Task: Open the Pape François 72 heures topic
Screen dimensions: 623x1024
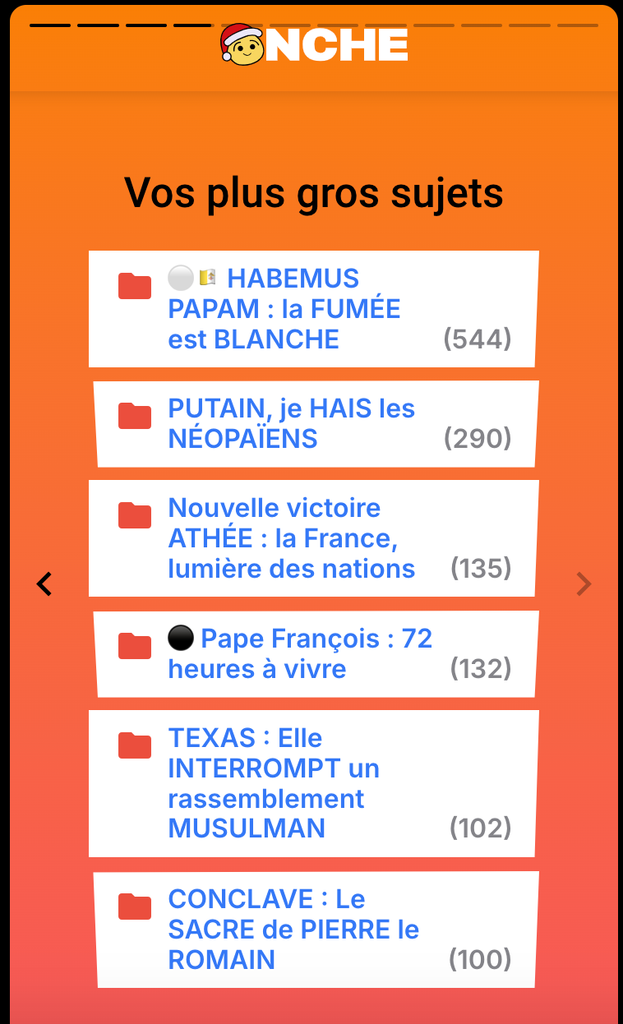Action: point(300,654)
